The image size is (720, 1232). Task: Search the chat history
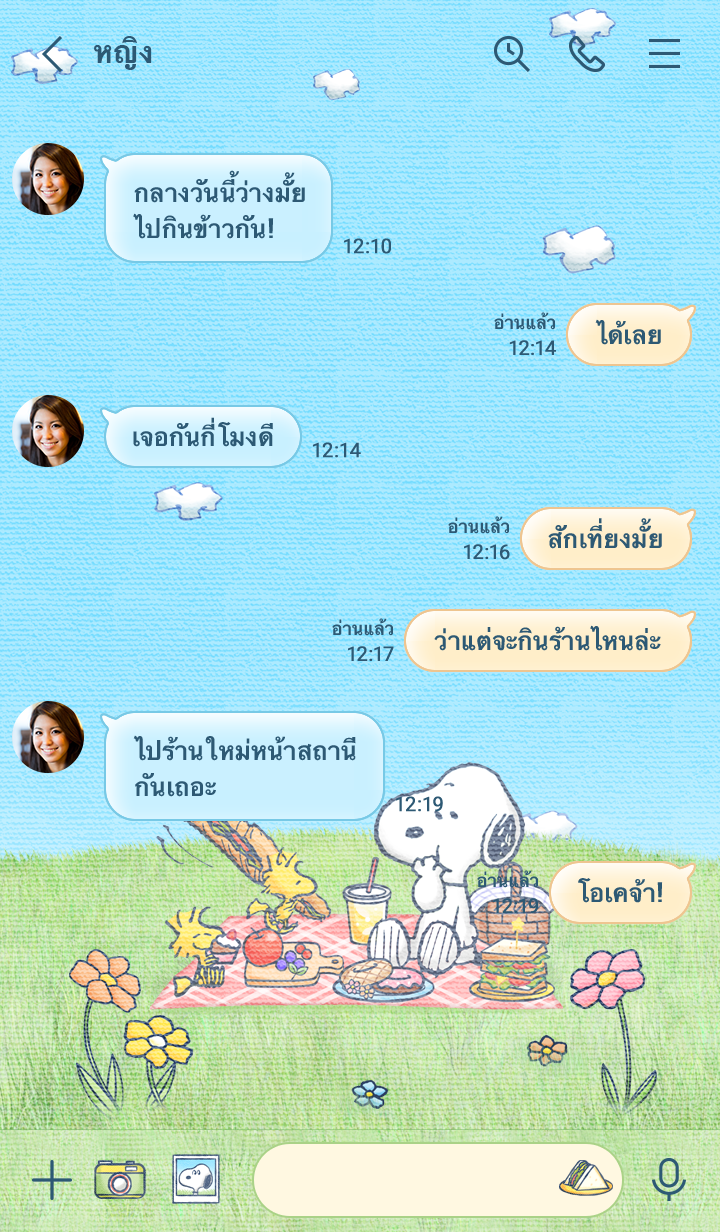(511, 54)
